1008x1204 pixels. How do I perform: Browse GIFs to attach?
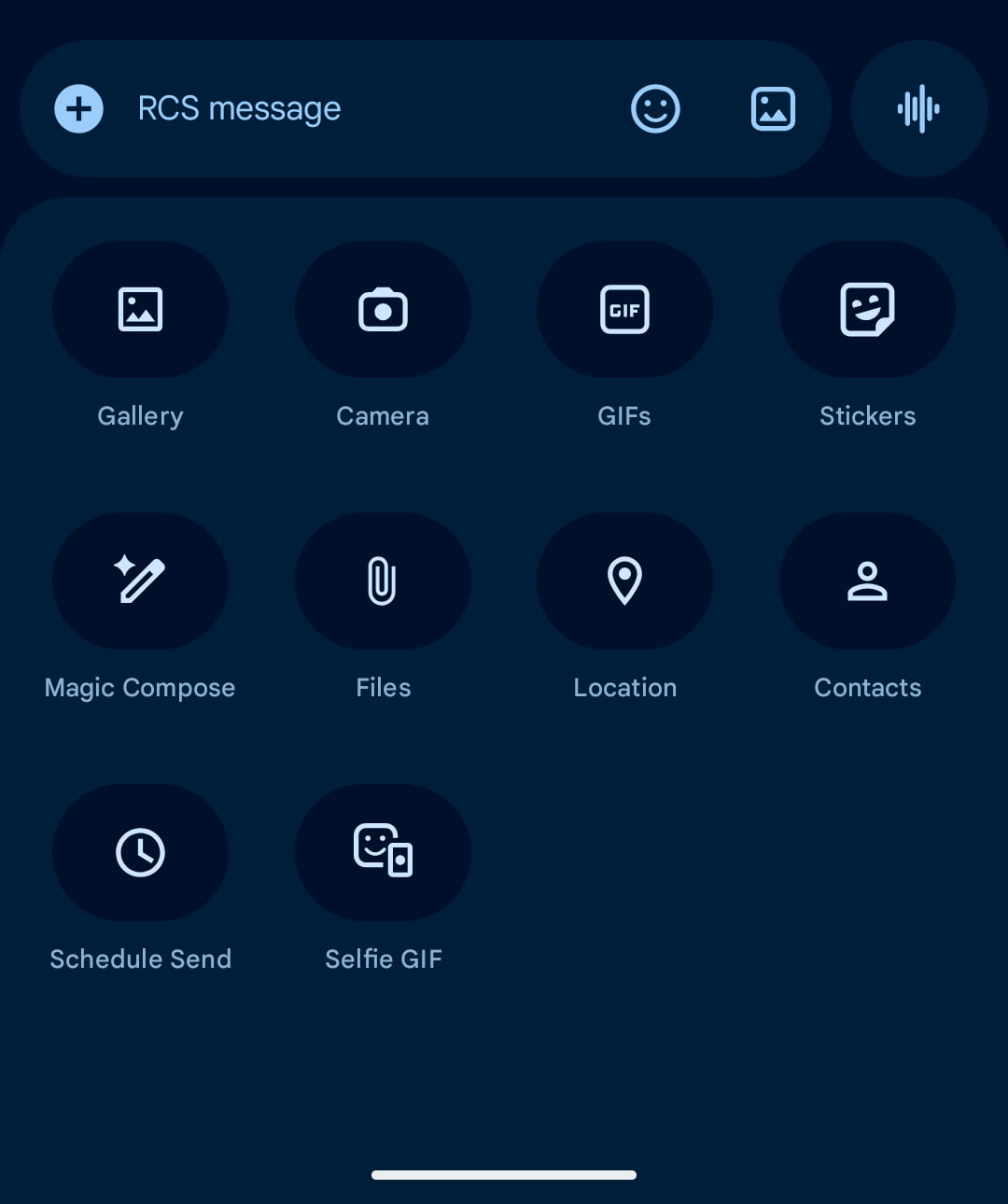(x=624, y=309)
